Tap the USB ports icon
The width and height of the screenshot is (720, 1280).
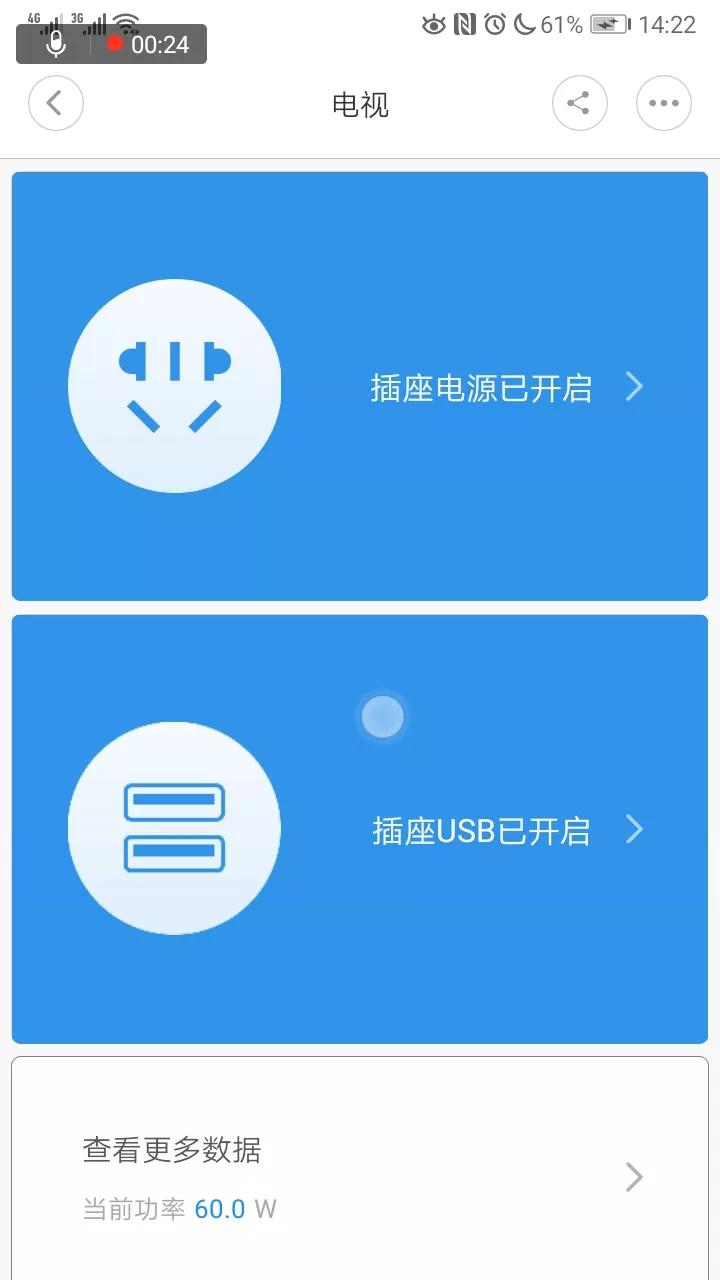(x=174, y=828)
